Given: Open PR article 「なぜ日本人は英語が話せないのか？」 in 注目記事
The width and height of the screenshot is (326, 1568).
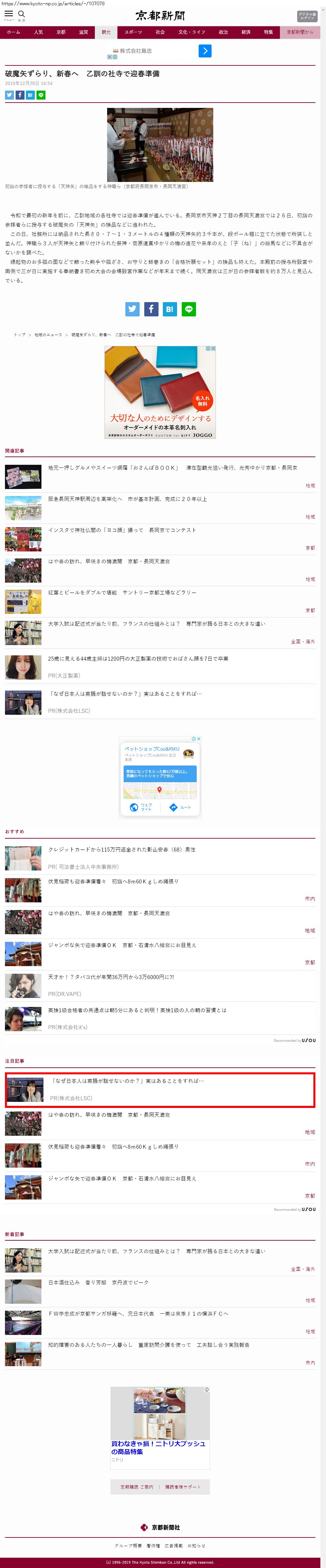Looking at the screenshot, I should pos(128,1080).
